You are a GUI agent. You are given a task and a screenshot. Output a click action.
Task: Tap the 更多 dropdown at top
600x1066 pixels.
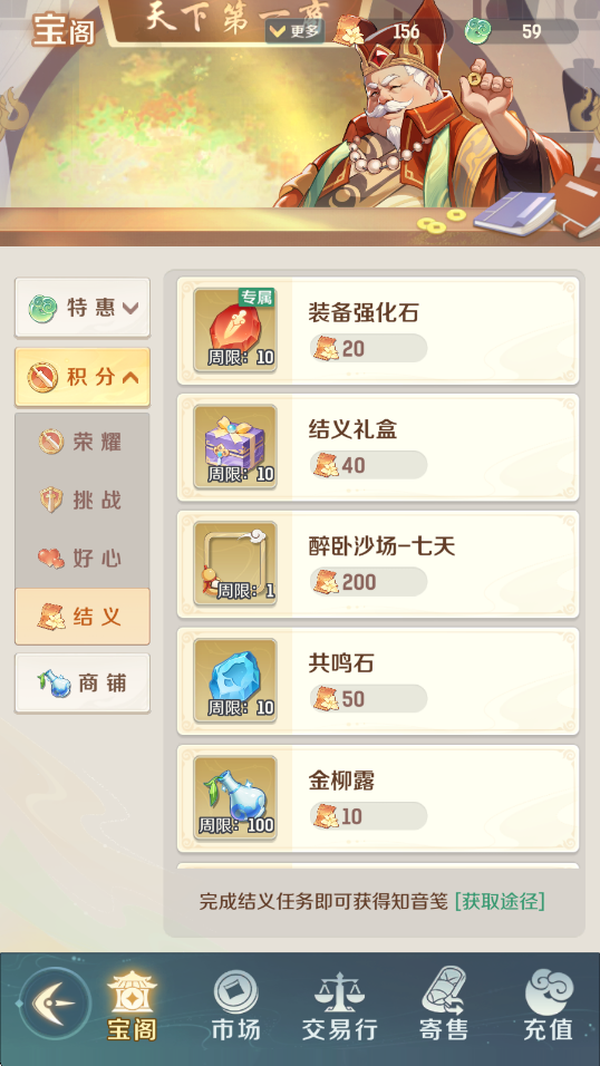click(x=295, y=31)
